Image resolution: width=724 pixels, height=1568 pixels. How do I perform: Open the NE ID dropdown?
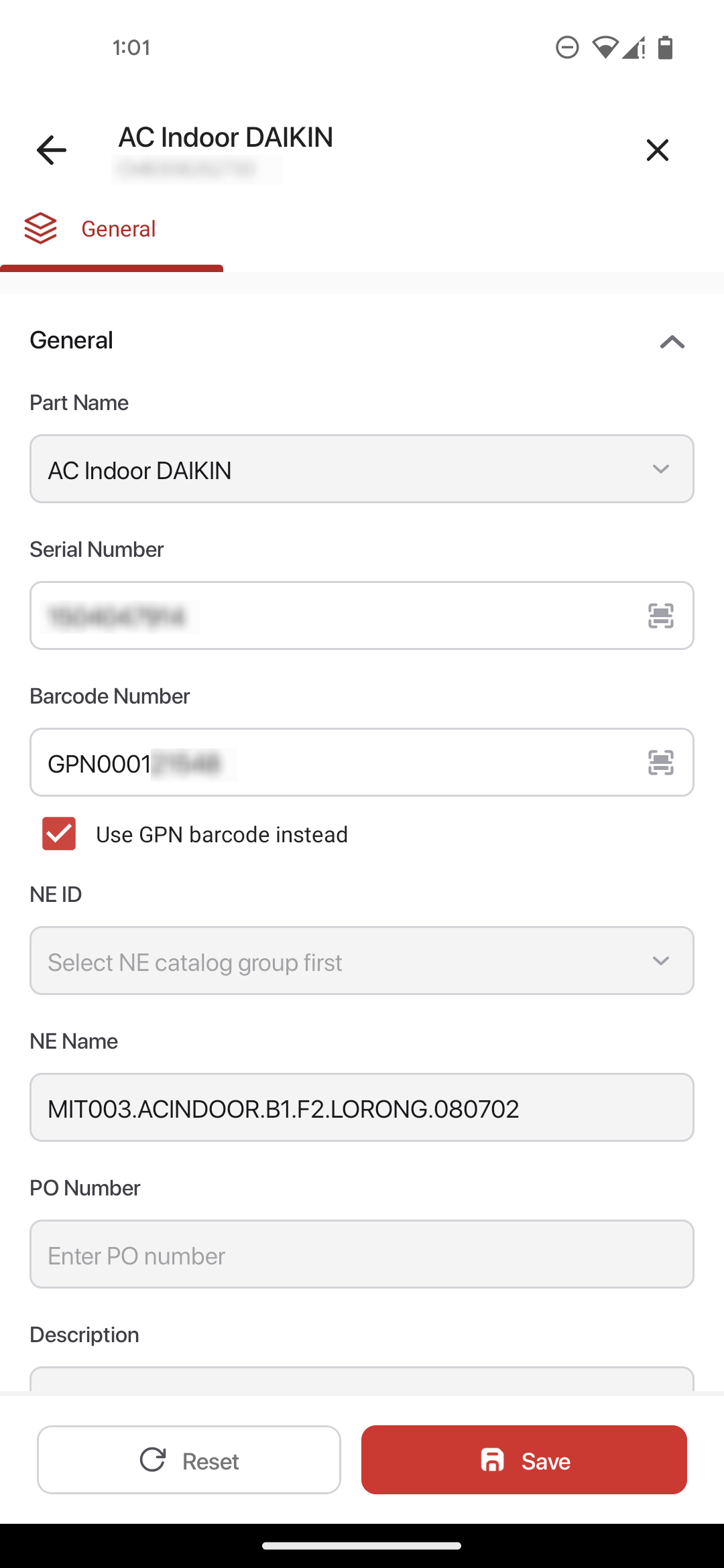pos(362,961)
